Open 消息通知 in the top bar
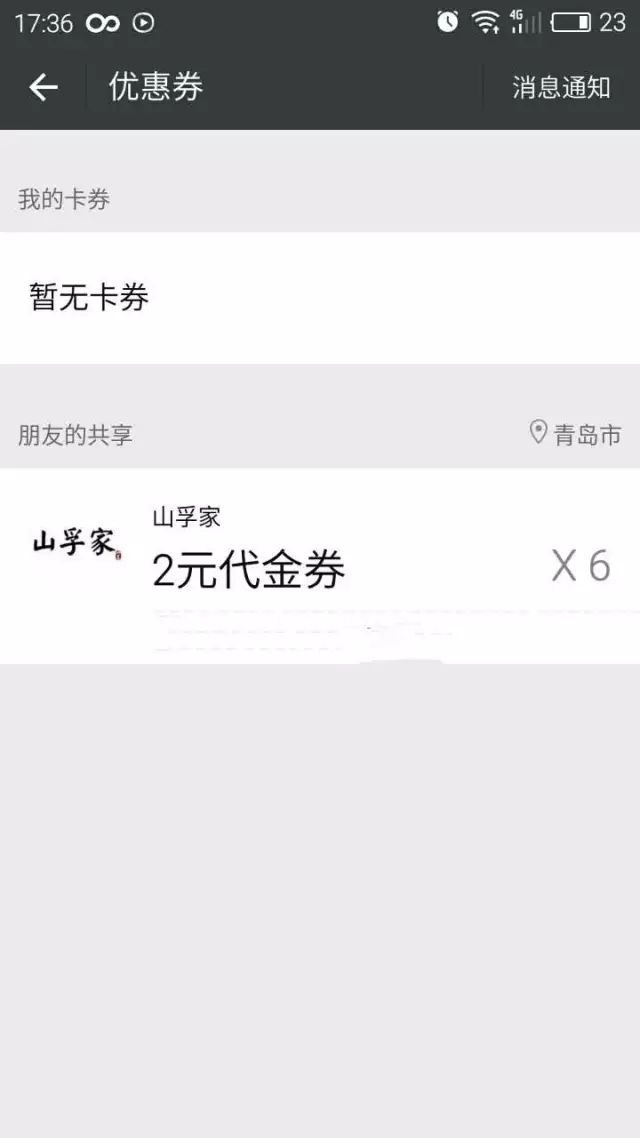Screen dimensions: 640x1138 click(561, 88)
